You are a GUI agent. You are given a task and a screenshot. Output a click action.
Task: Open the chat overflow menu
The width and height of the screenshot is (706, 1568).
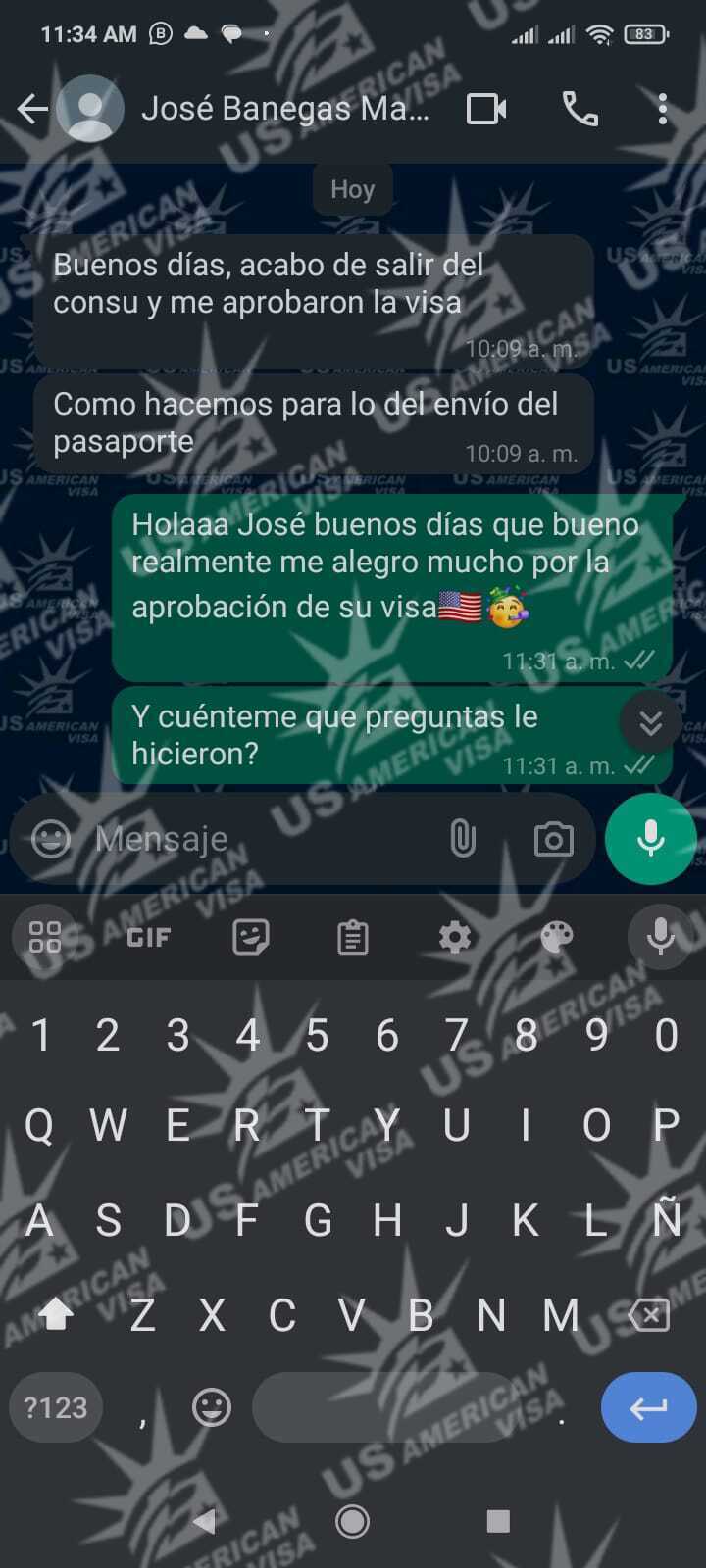663,109
